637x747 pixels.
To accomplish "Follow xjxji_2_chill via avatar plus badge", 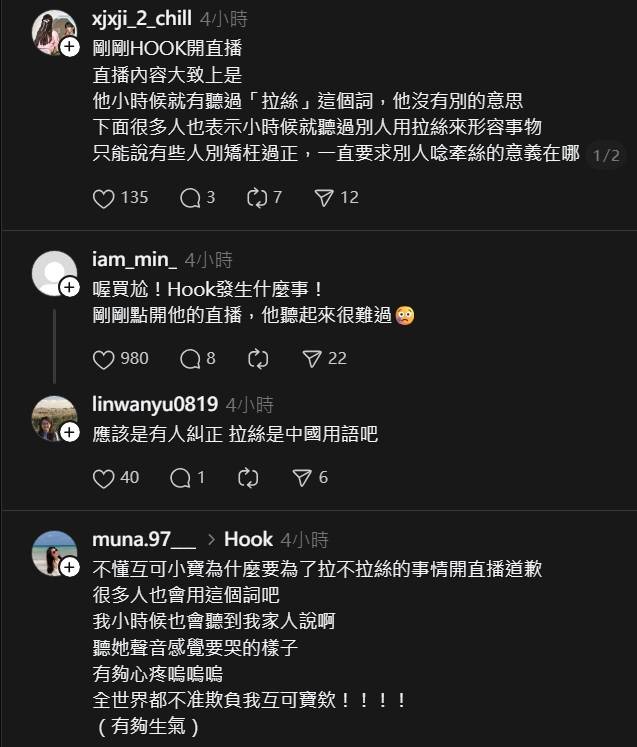I will (70, 48).
